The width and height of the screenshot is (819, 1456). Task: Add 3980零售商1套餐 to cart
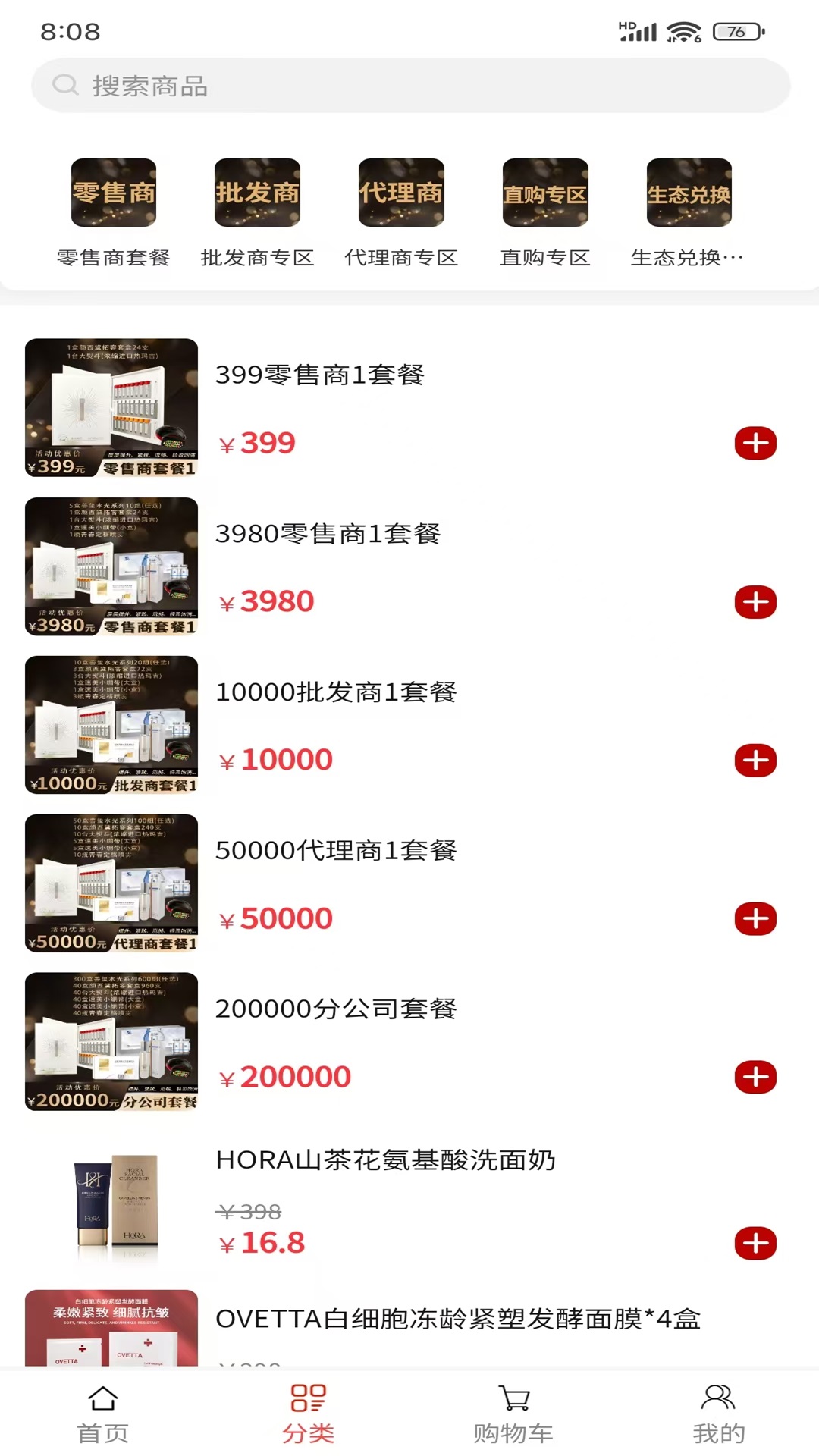(x=755, y=603)
